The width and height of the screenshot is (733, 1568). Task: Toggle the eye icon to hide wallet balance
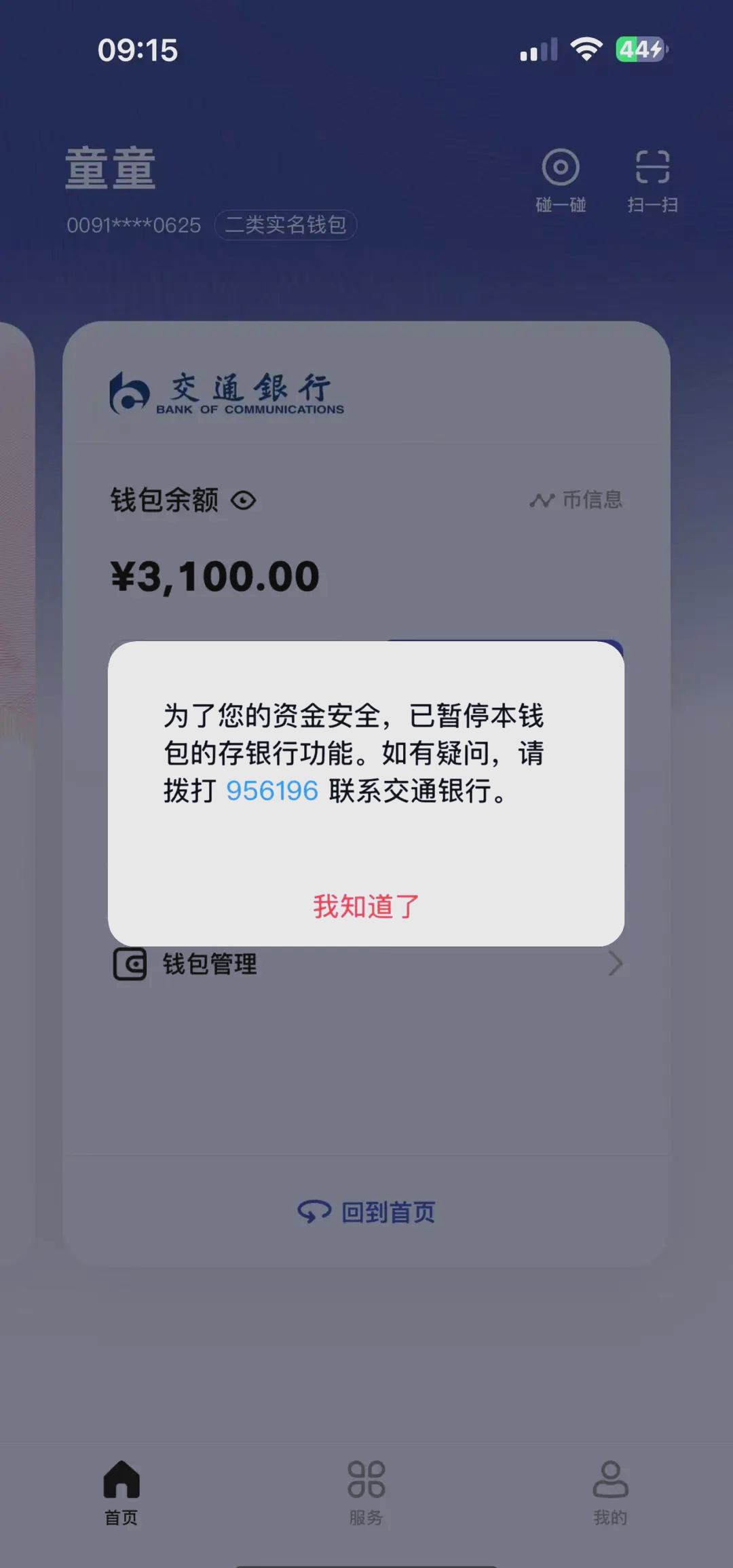click(x=244, y=500)
